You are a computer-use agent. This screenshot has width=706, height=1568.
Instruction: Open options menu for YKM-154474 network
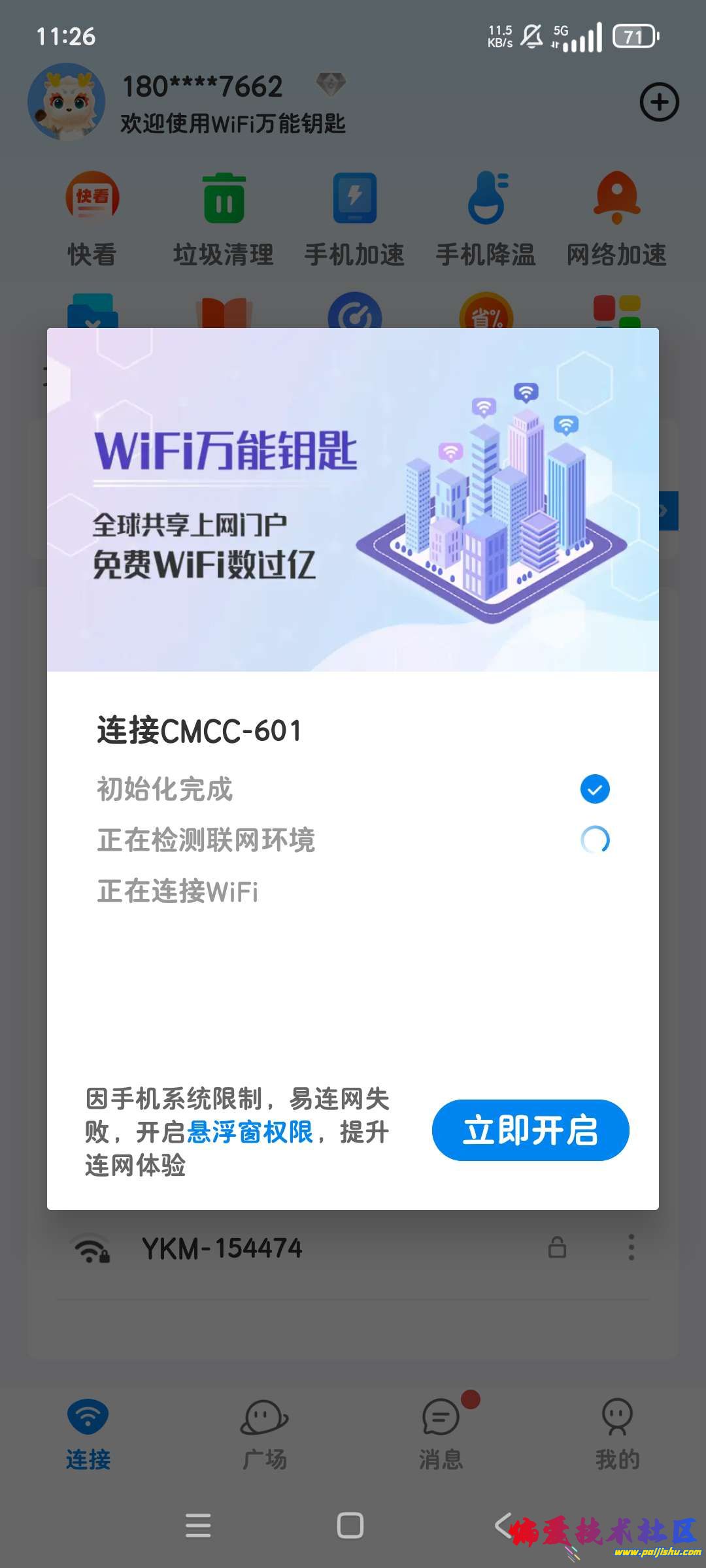tap(631, 1247)
